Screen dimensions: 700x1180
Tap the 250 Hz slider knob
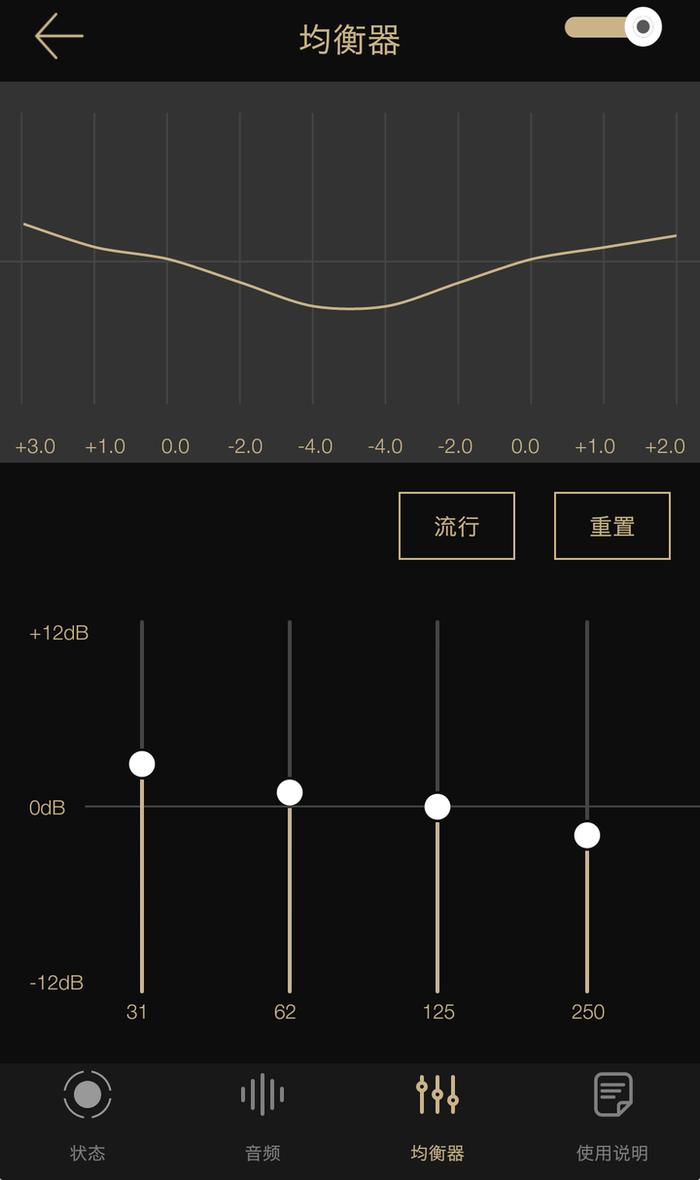click(587, 835)
